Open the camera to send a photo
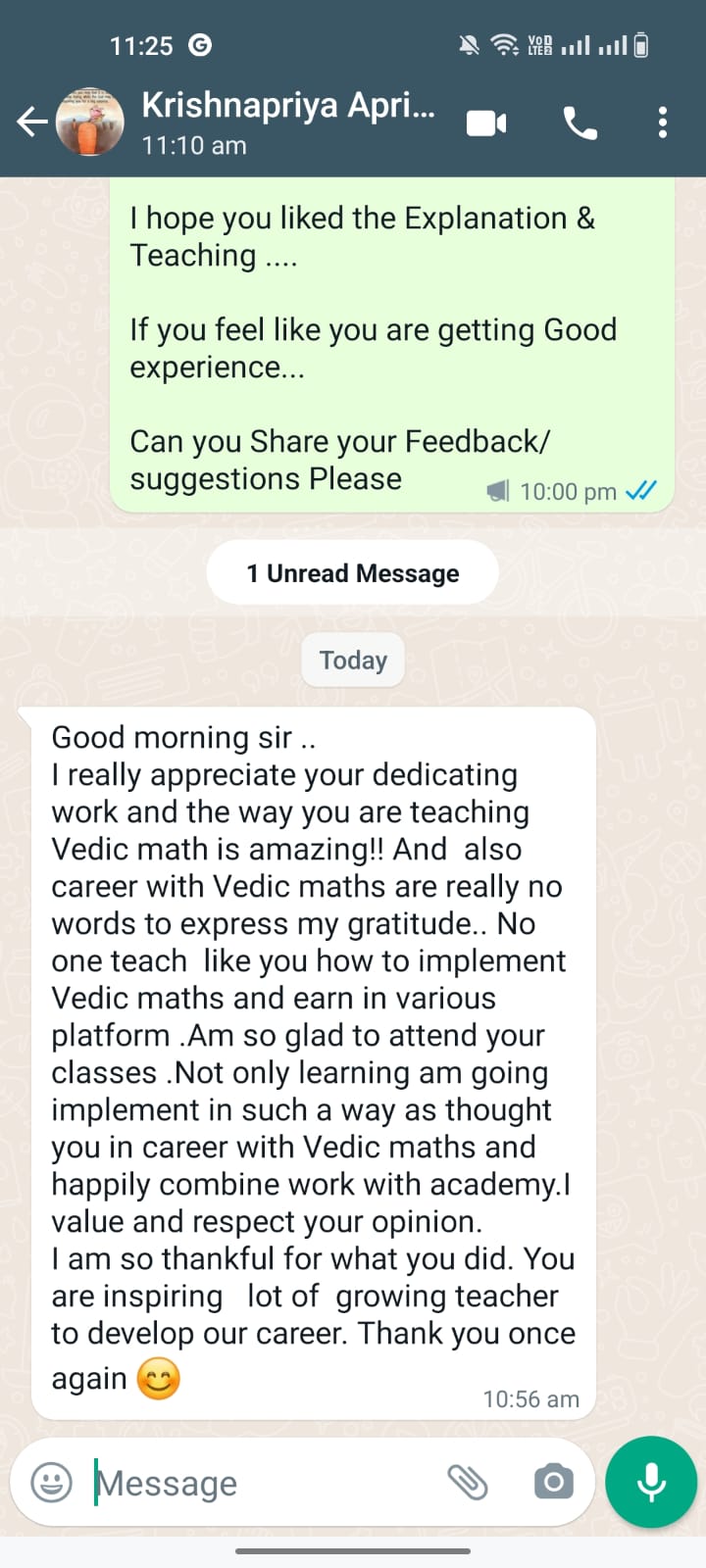Image resolution: width=706 pixels, height=1568 pixels. point(554,1482)
